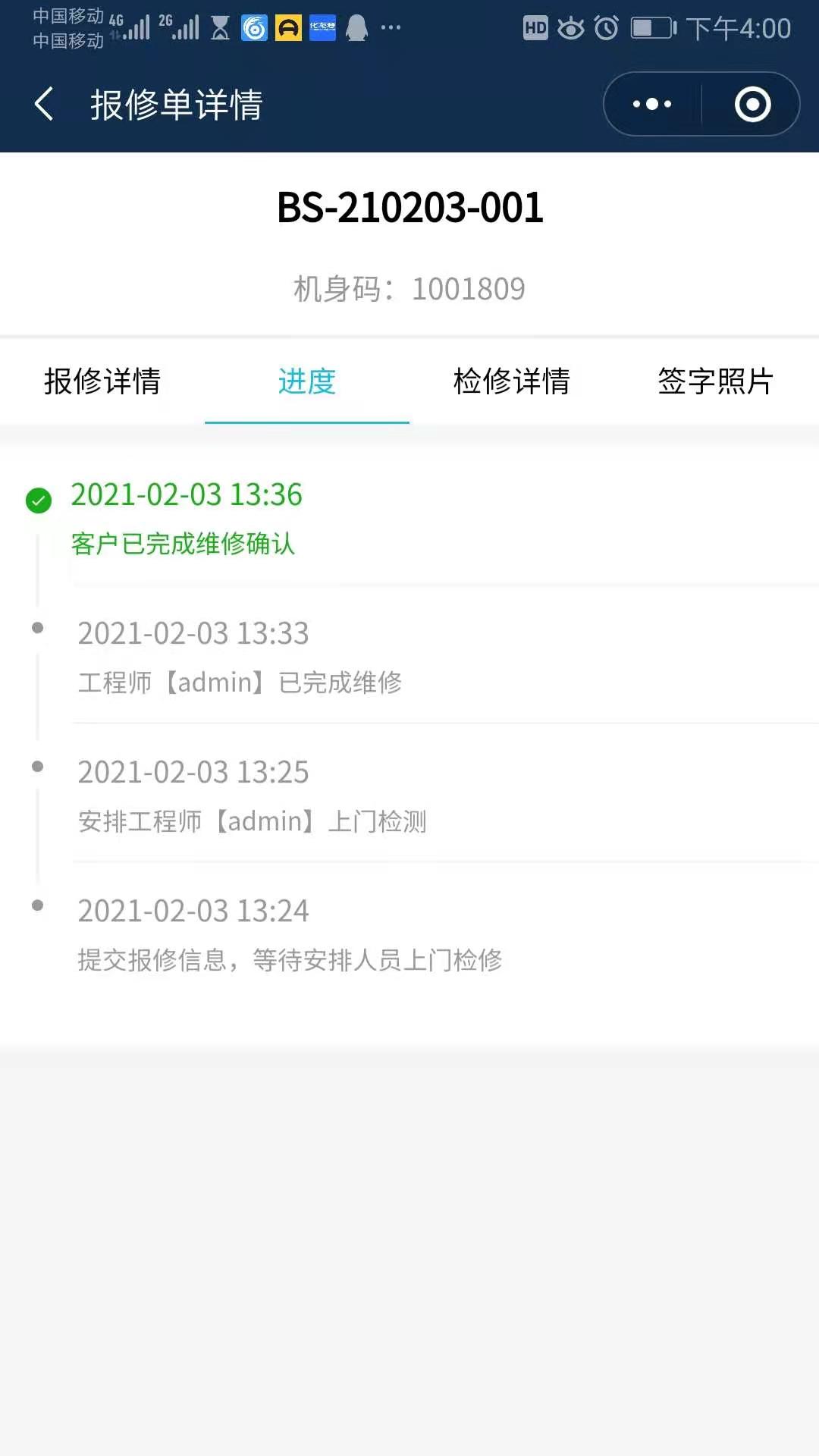
Task: Go back from 报修单详情 page
Action: point(44,104)
